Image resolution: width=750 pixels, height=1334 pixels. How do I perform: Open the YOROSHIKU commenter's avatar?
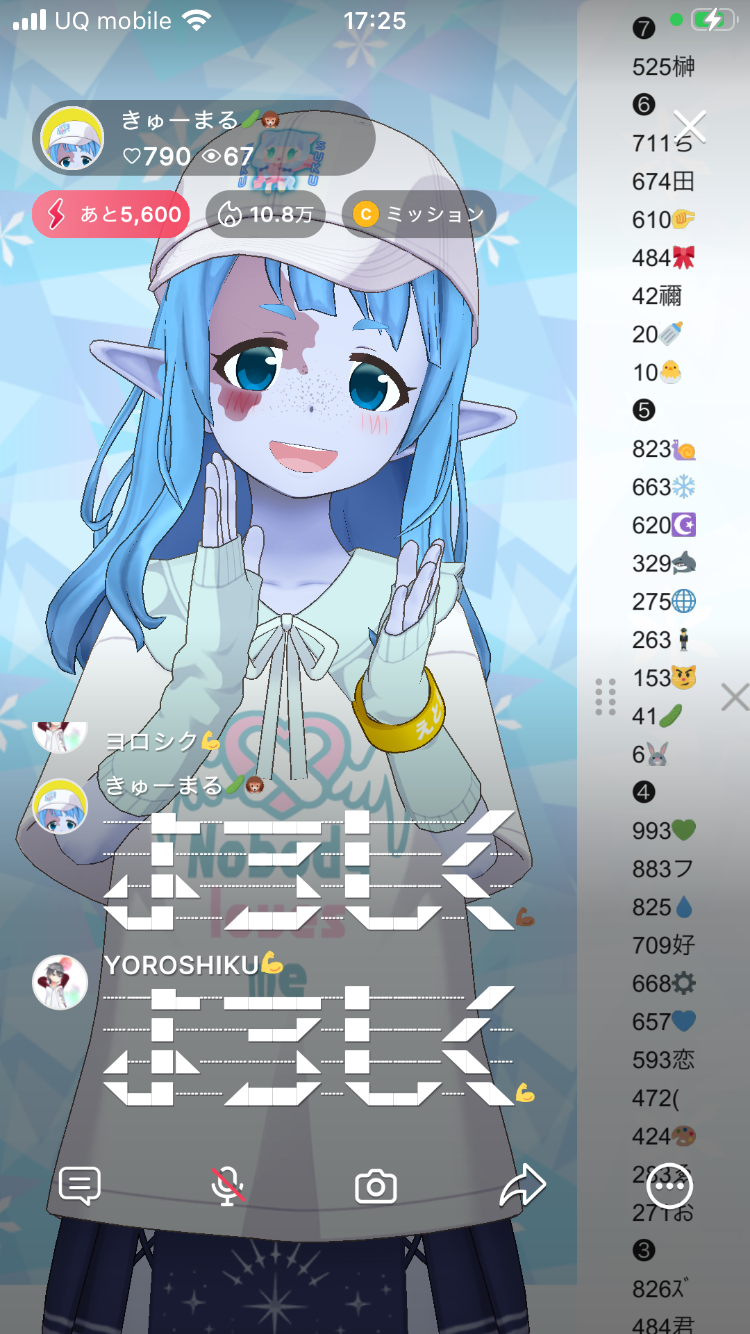[x=60, y=981]
